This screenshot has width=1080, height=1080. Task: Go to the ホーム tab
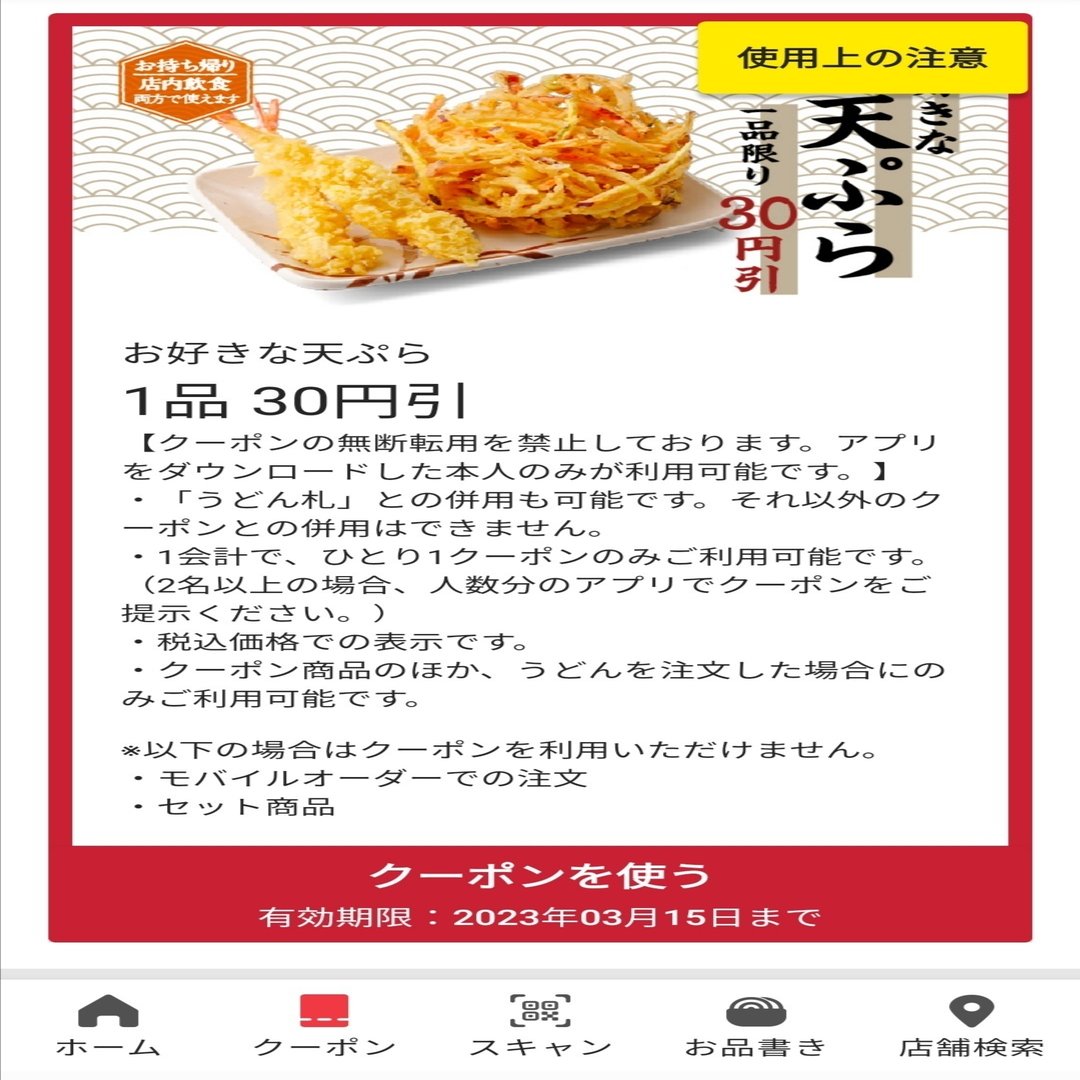(108, 1025)
